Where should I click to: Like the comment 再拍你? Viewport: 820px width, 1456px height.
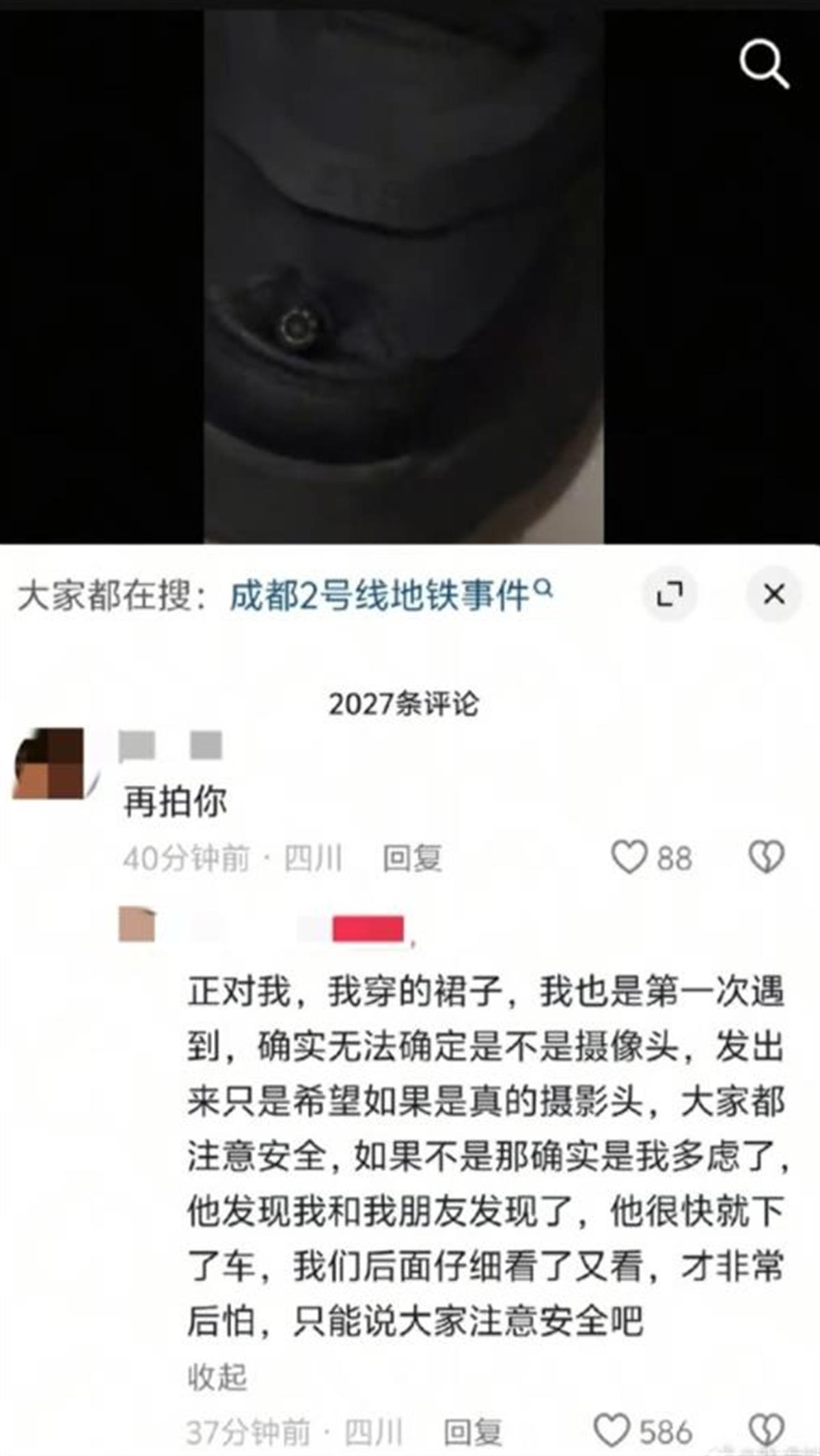(x=629, y=857)
